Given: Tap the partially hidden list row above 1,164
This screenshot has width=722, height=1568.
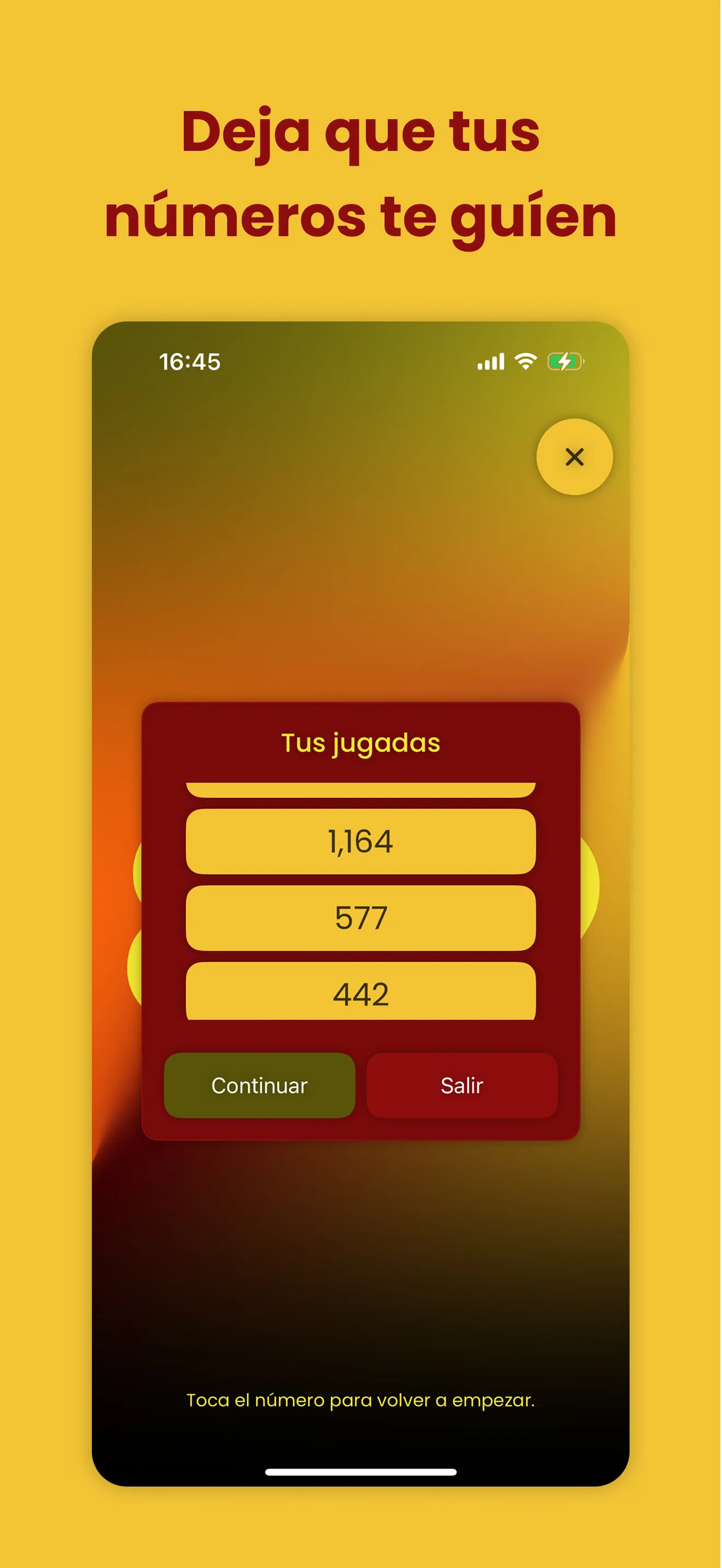Looking at the screenshot, I should tap(361, 789).
